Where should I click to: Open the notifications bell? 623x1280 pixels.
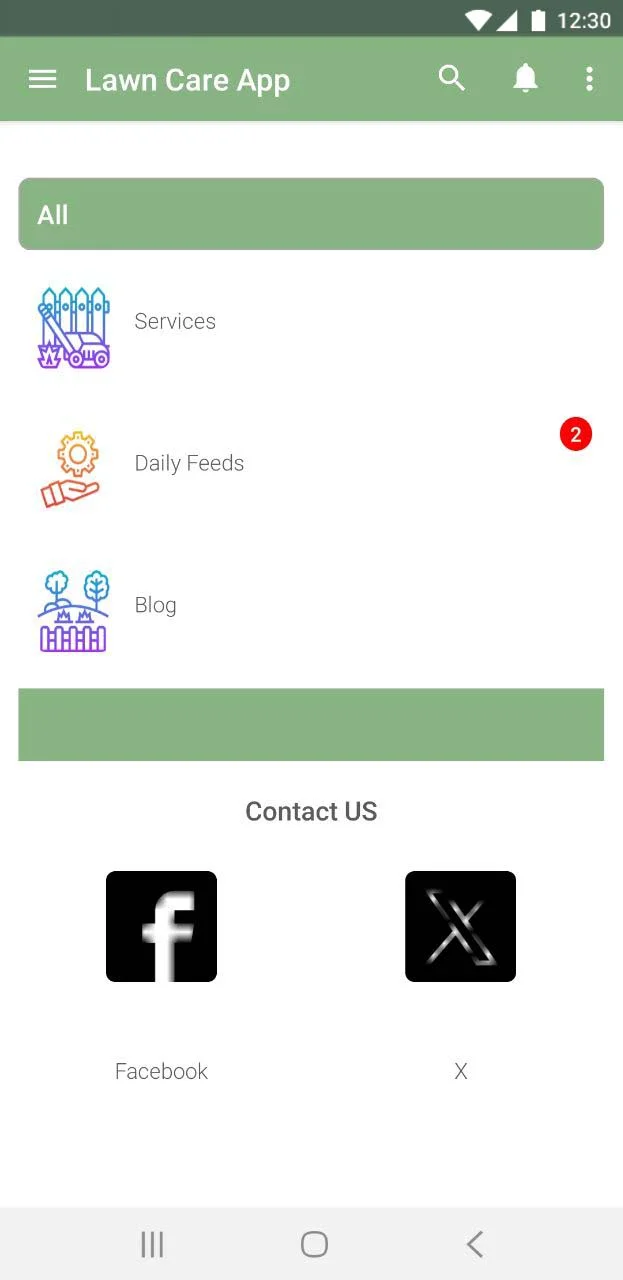525,79
